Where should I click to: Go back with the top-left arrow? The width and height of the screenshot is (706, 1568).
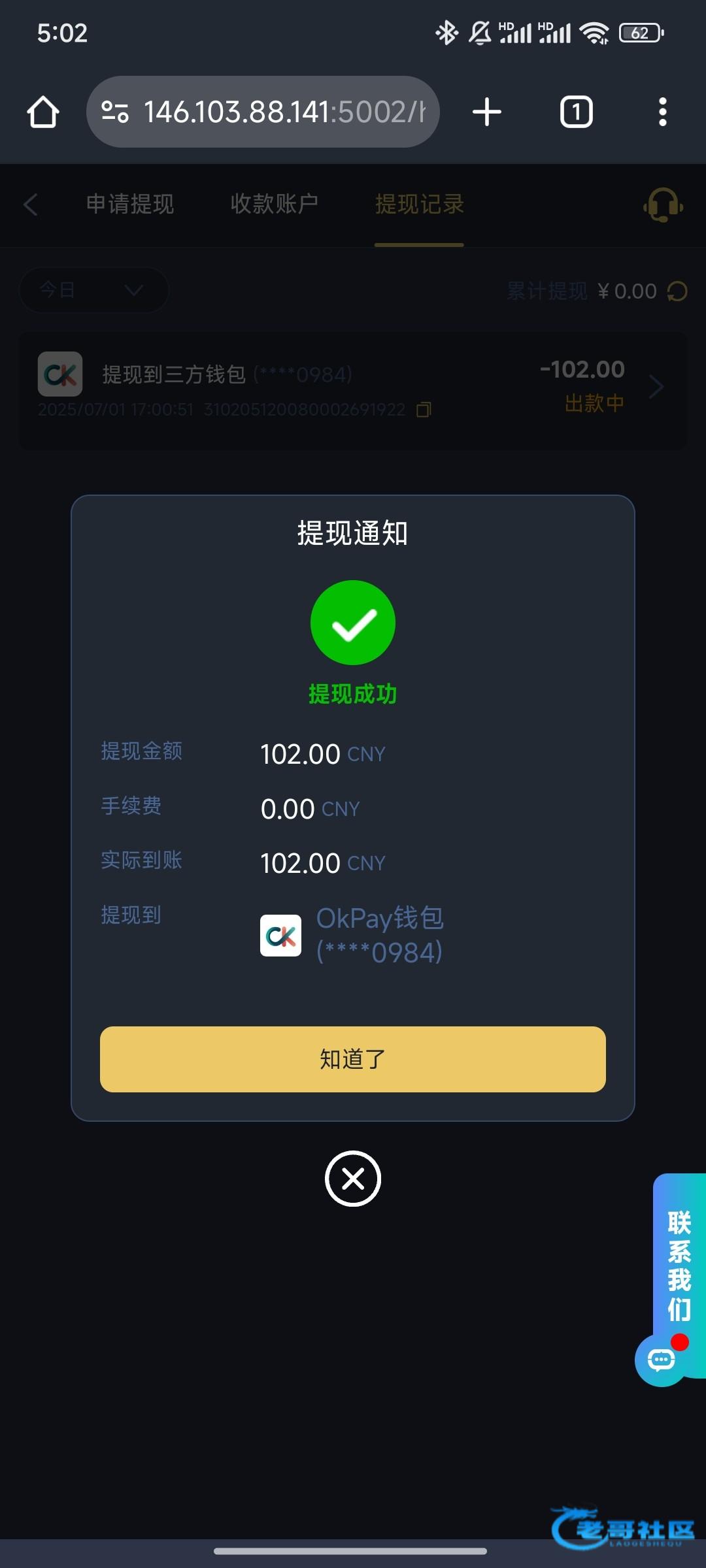(x=30, y=204)
